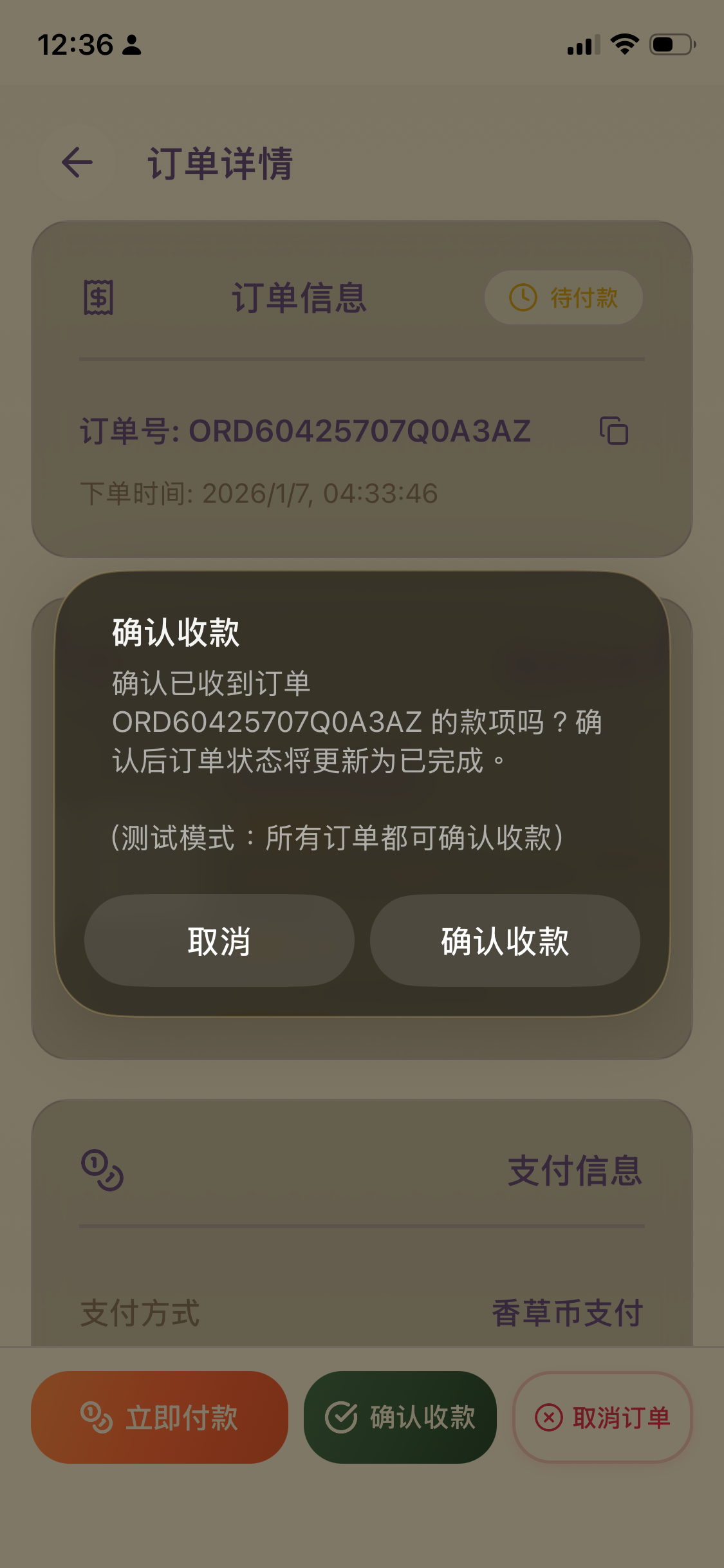Click 取消订单 to cancel the order
The image size is (724, 1568).
(x=602, y=1418)
